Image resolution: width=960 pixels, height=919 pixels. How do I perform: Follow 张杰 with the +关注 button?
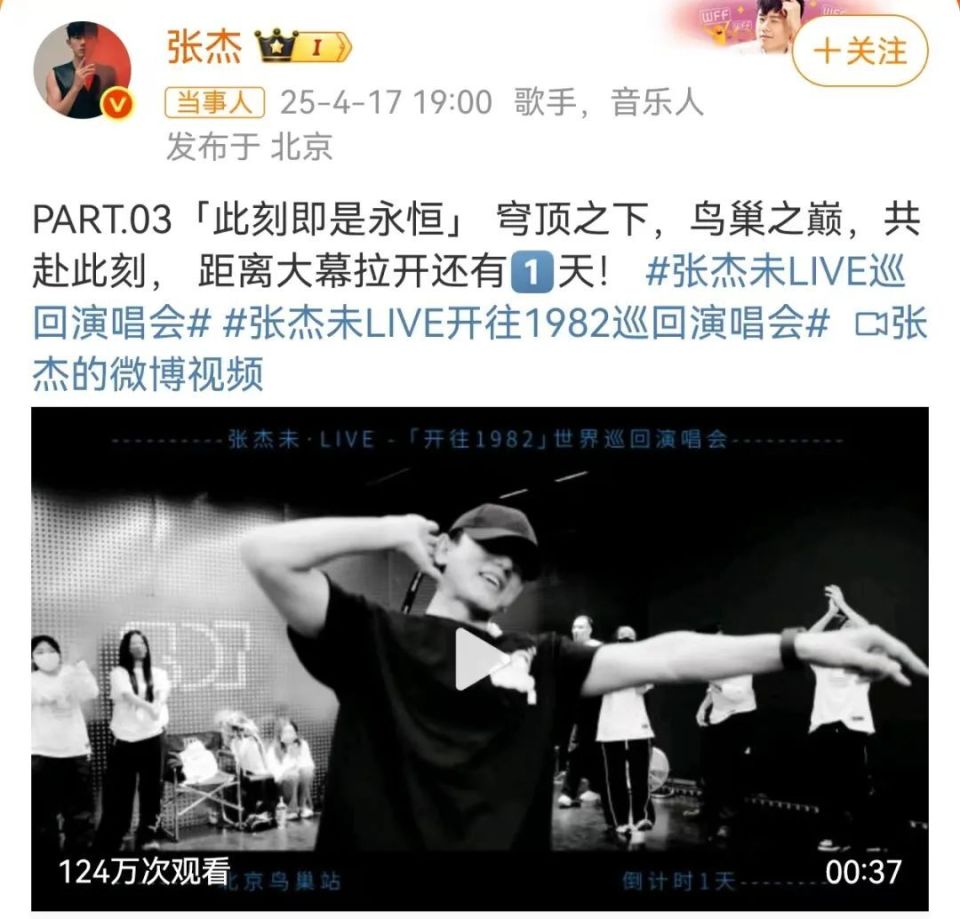point(859,51)
